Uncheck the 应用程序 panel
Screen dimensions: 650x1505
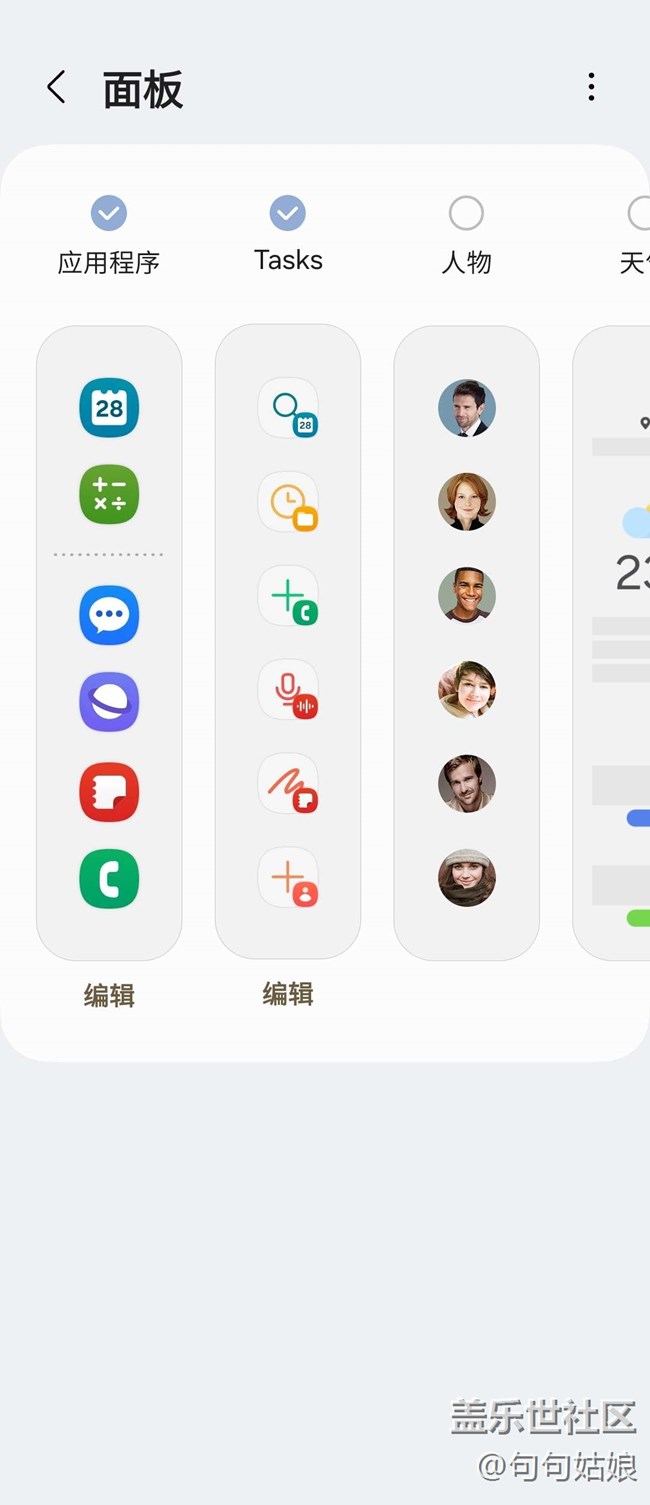click(x=109, y=213)
